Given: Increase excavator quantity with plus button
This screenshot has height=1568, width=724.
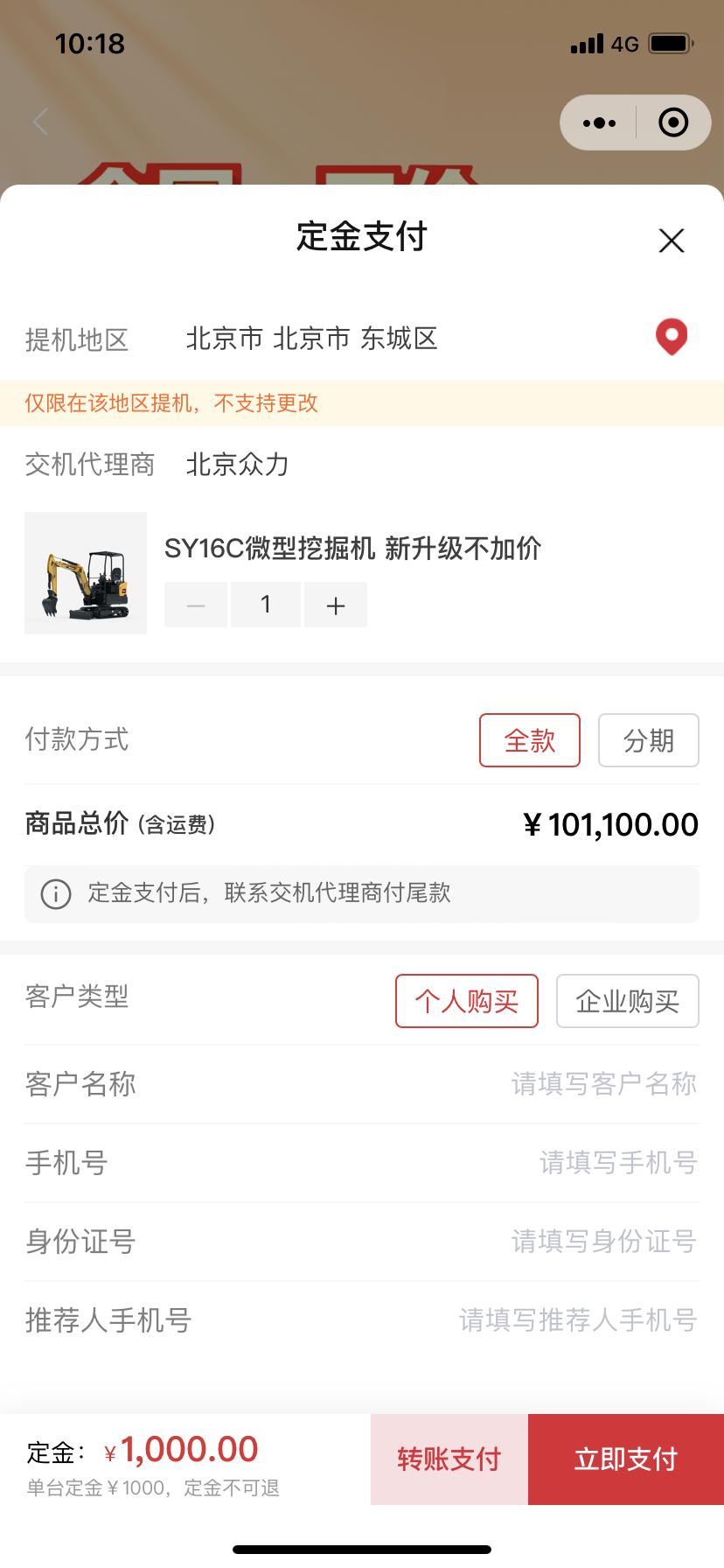Looking at the screenshot, I should pyautogui.click(x=336, y=605).
